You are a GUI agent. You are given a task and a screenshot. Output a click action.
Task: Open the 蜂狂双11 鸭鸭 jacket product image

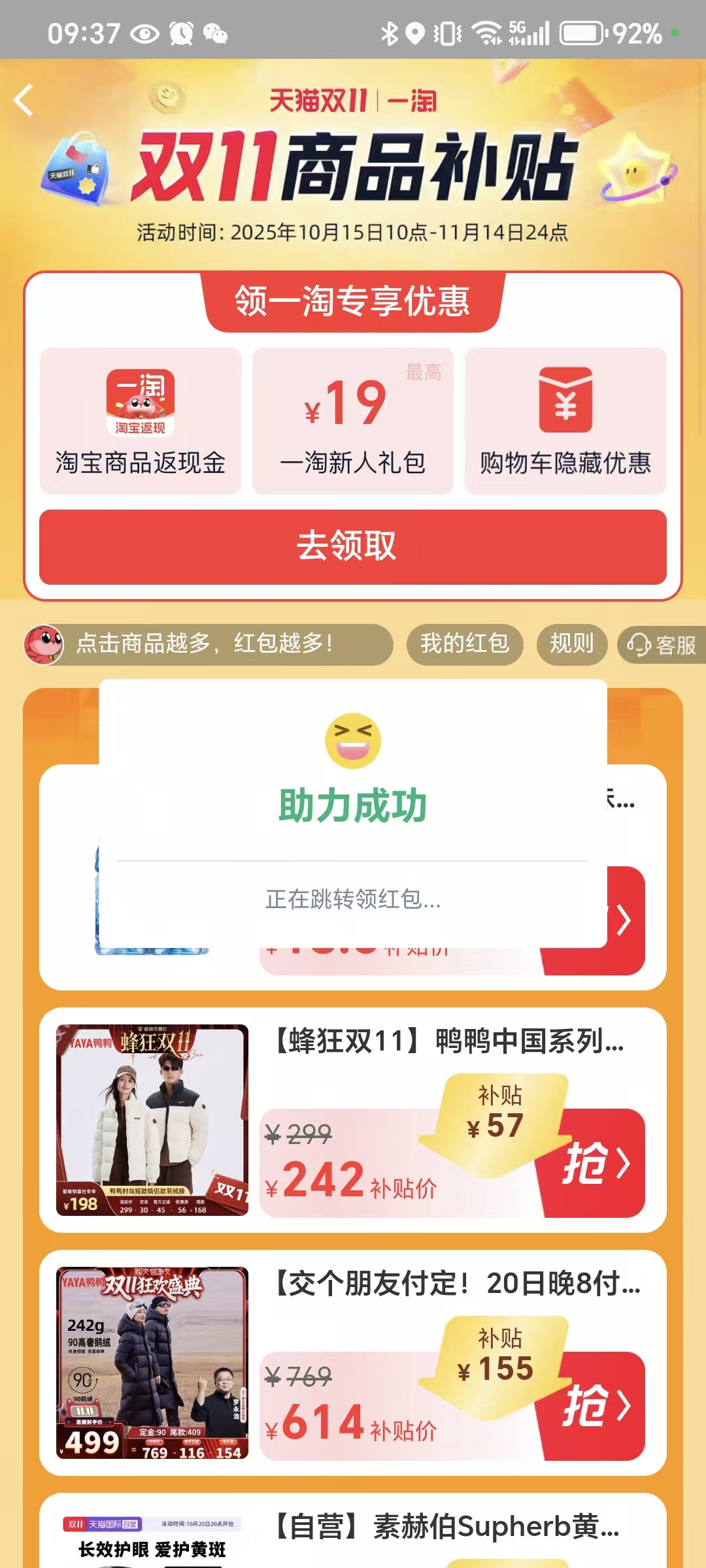click(152, 1120)
